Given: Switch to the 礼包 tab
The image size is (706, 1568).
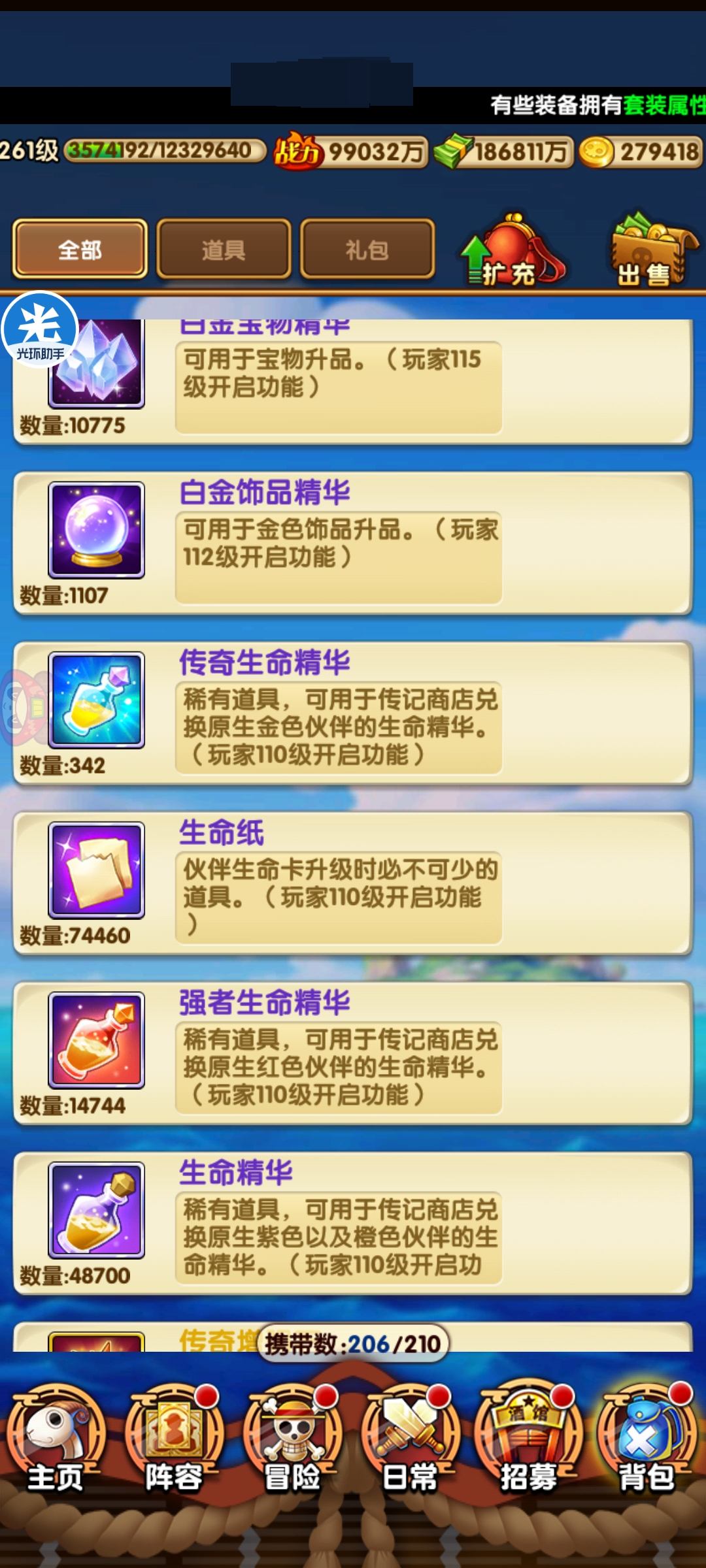Looking at the screenshot, I should (x=367, y=250).
